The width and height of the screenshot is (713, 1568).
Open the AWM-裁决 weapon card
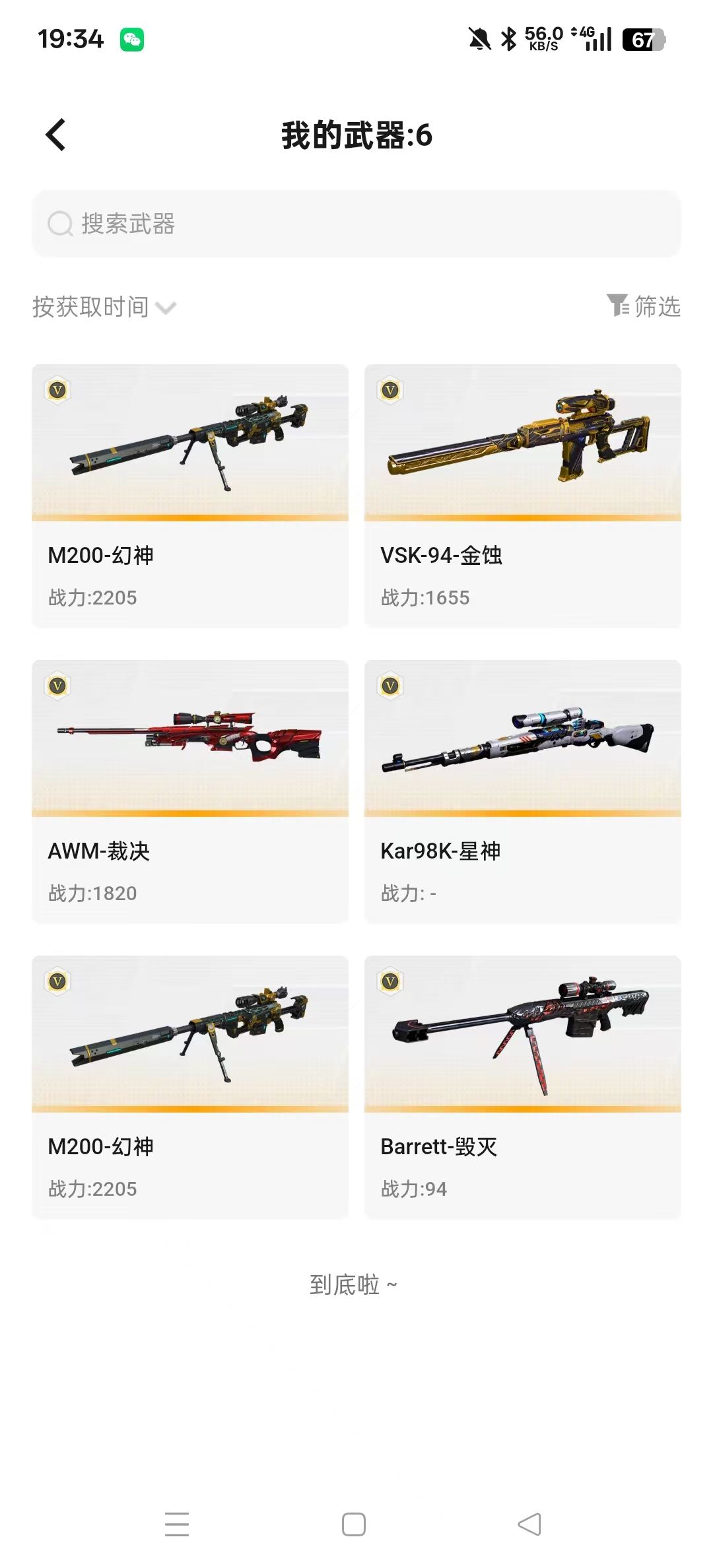(190, 791)
